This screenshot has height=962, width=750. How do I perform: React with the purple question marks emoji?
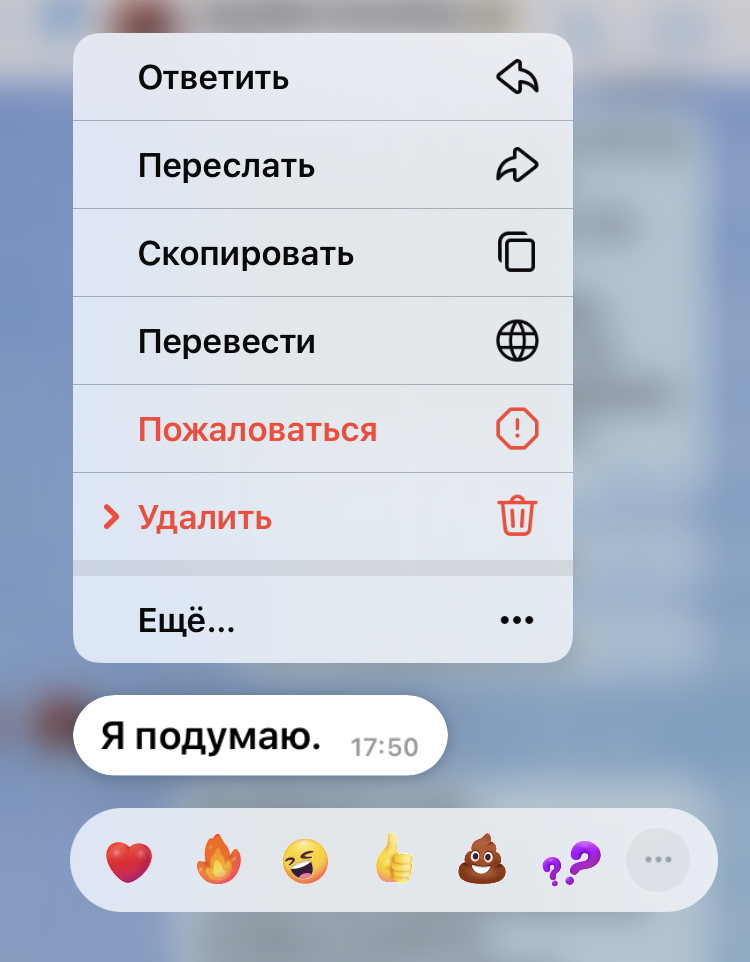click(x=571, y=860)
